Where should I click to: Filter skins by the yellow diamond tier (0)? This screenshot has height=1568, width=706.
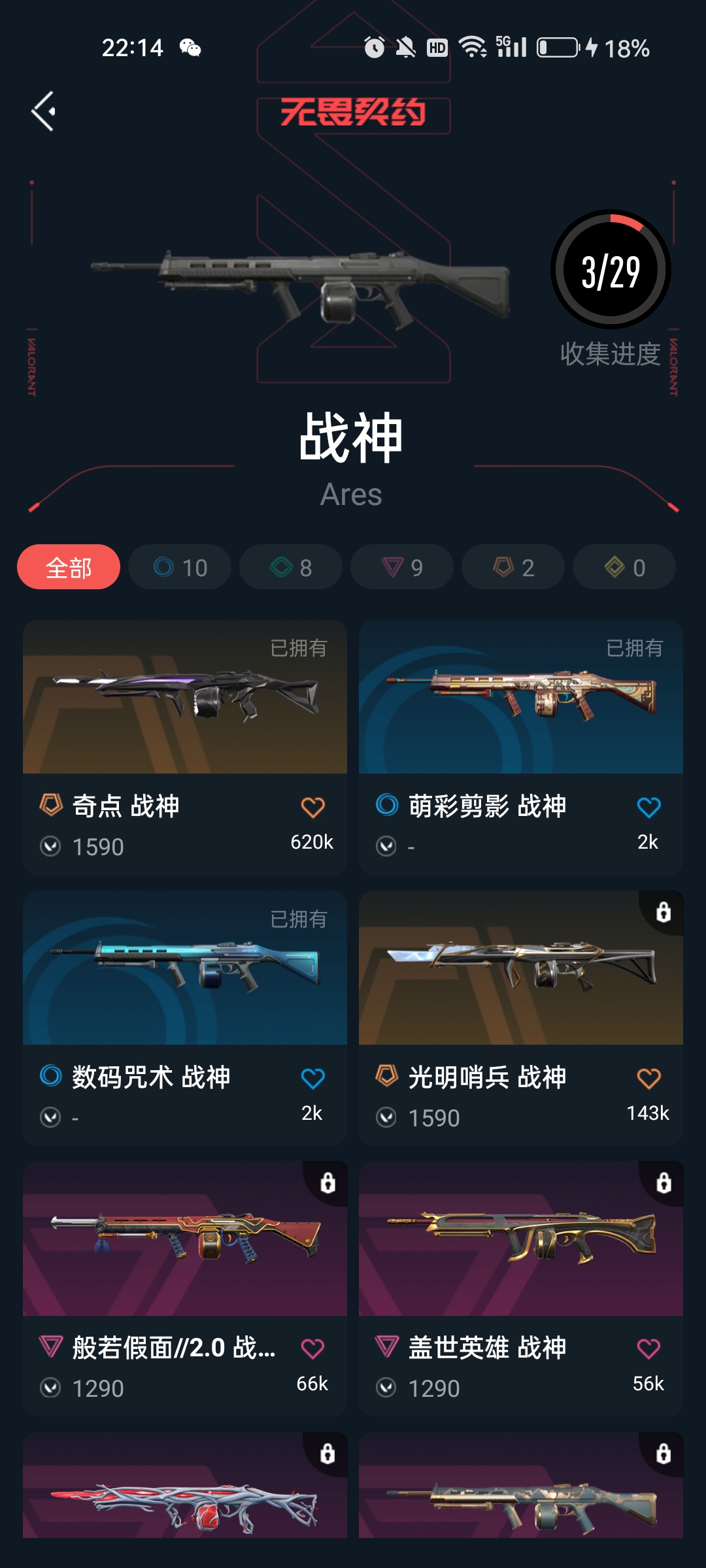pos(624,567)
